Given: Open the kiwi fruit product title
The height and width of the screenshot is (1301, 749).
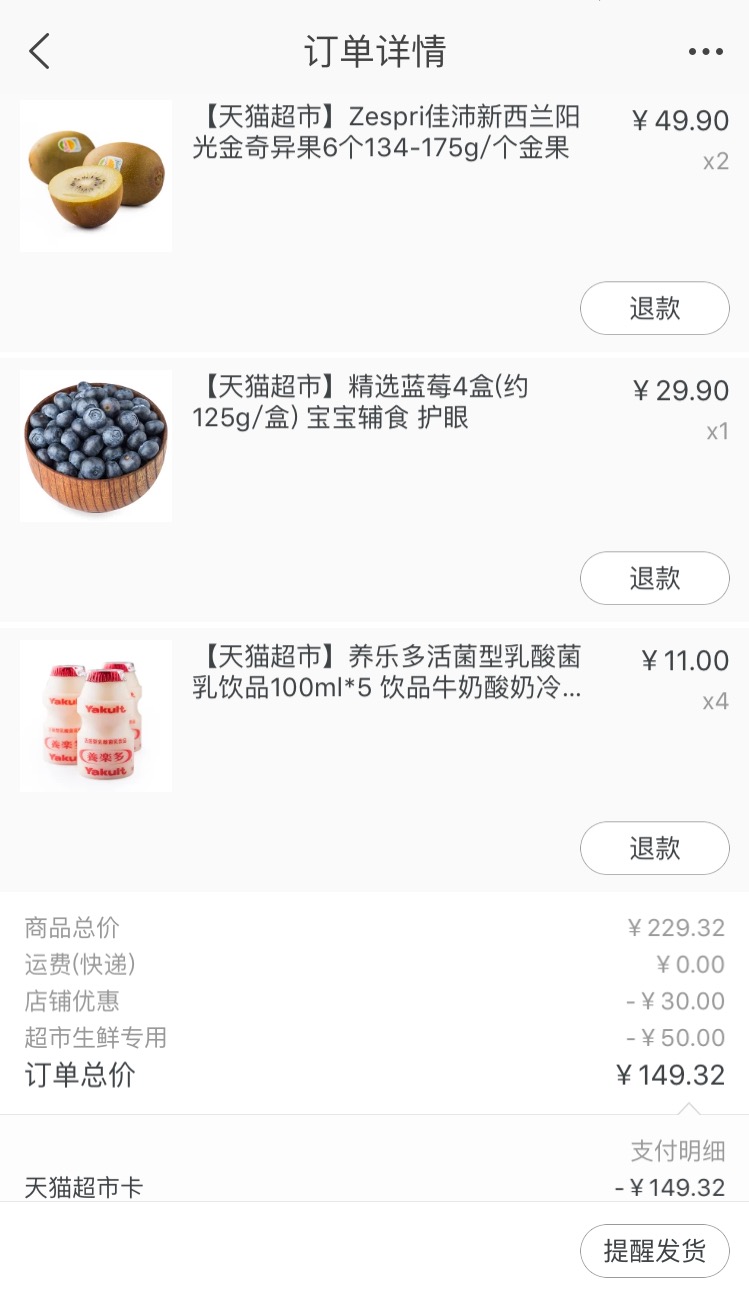Looking at the screenshot, I should pyautogui.click(x=385, y=132).
